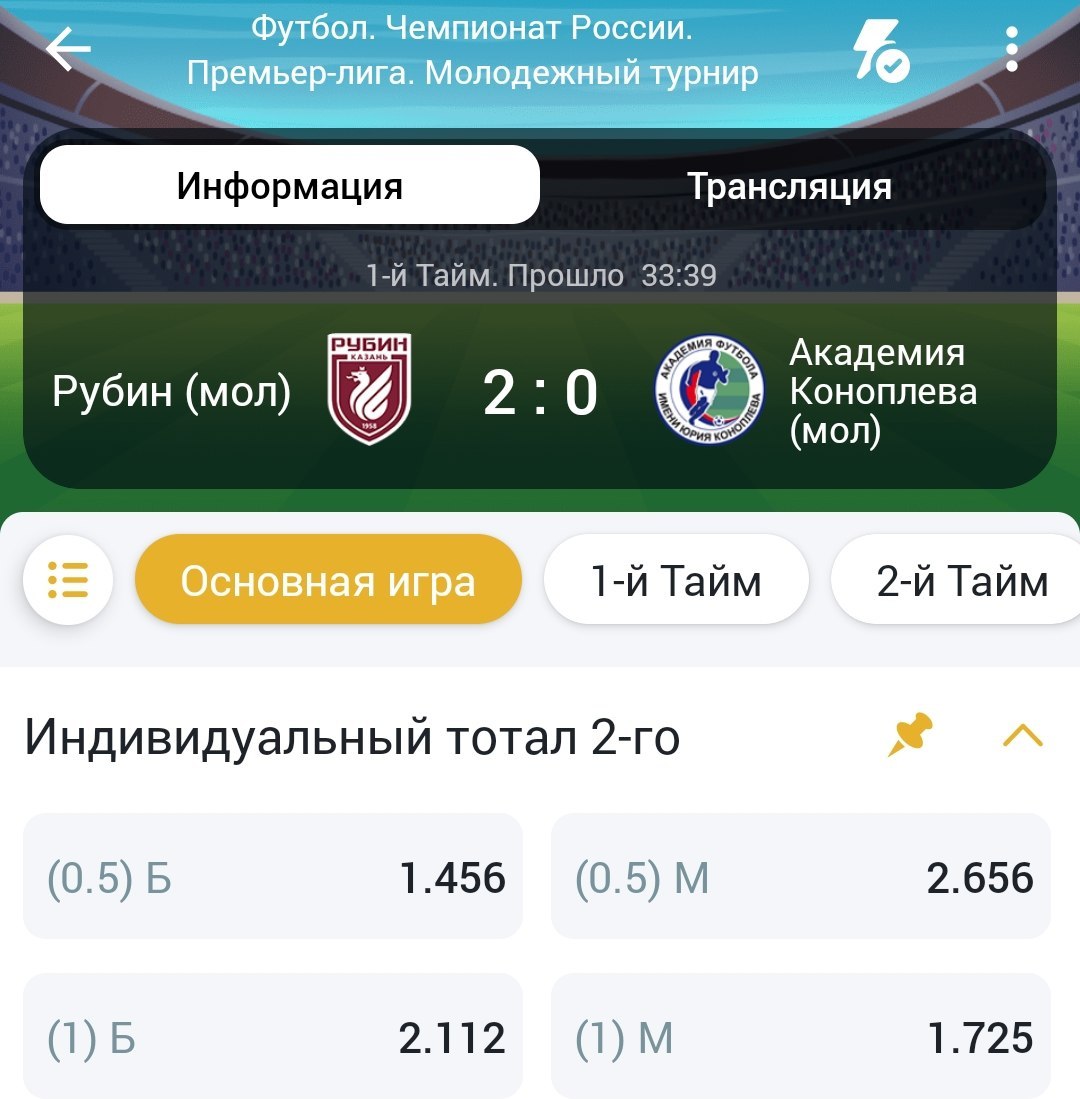Image resolution: width=1080 pixels, height=1099 pixels.
Task: Pick the (1) М odds 1.725
Action: click(x=801, y=1037)
